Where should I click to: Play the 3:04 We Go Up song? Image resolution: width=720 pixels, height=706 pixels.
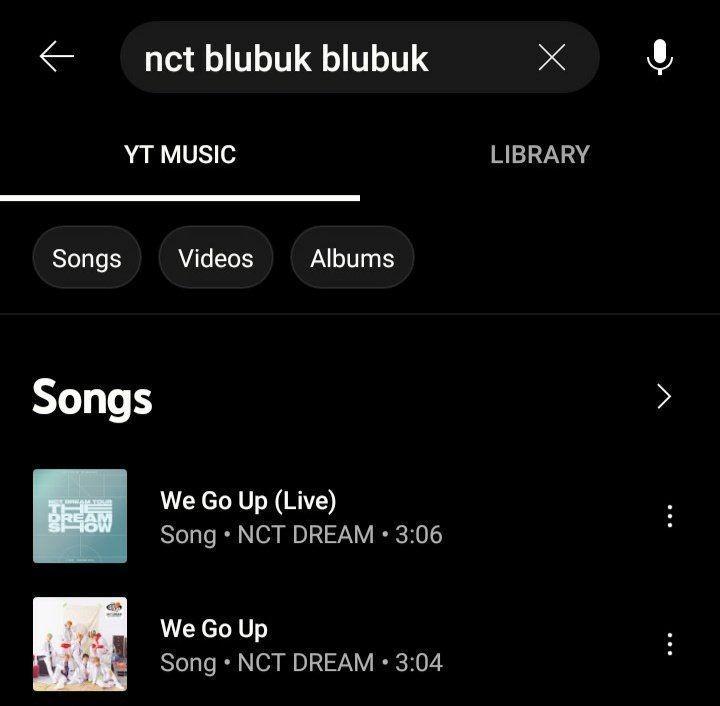point(300,645)
